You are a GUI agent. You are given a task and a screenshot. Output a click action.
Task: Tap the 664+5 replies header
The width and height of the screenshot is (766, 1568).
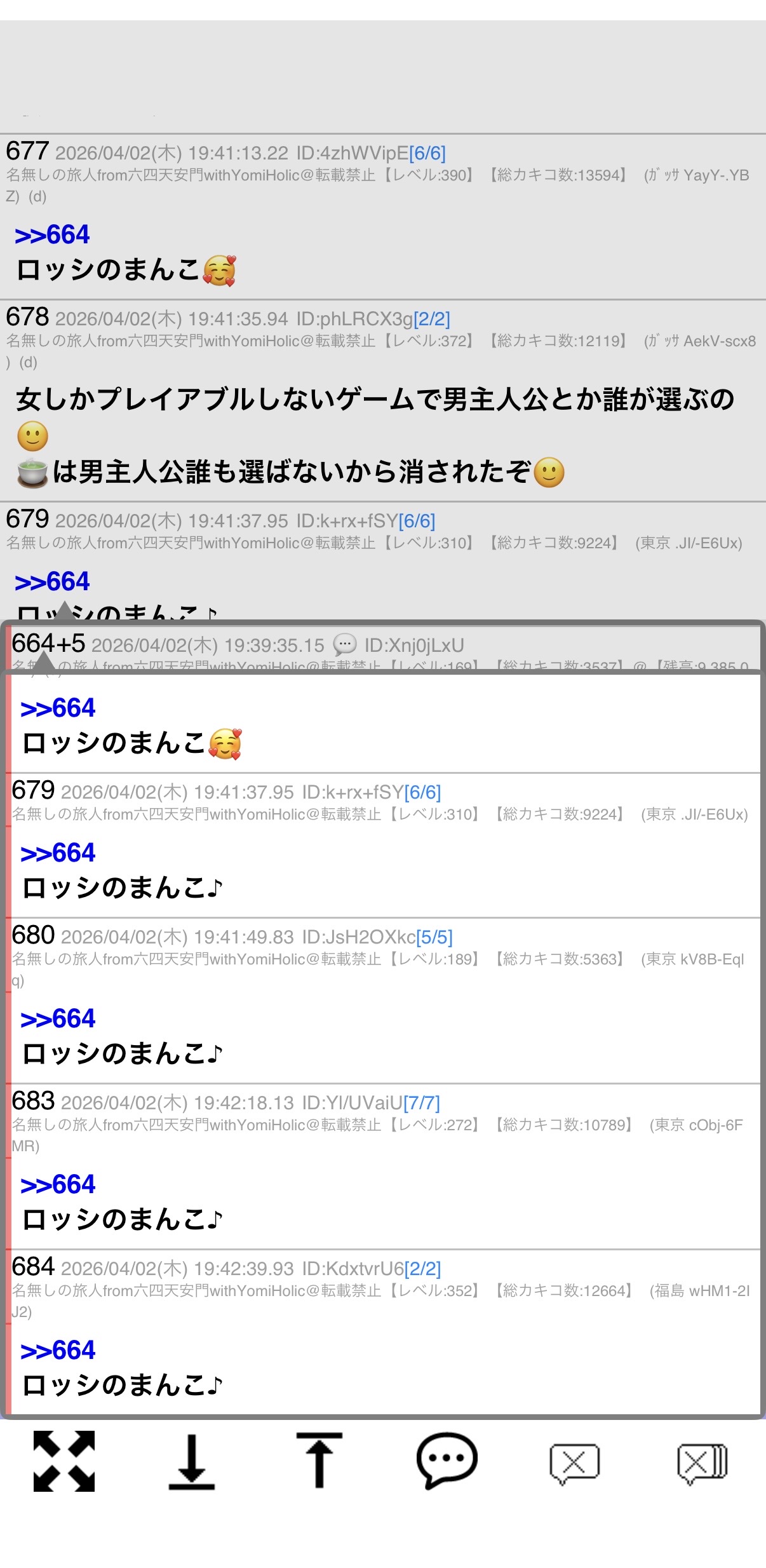tap(48, 644)
